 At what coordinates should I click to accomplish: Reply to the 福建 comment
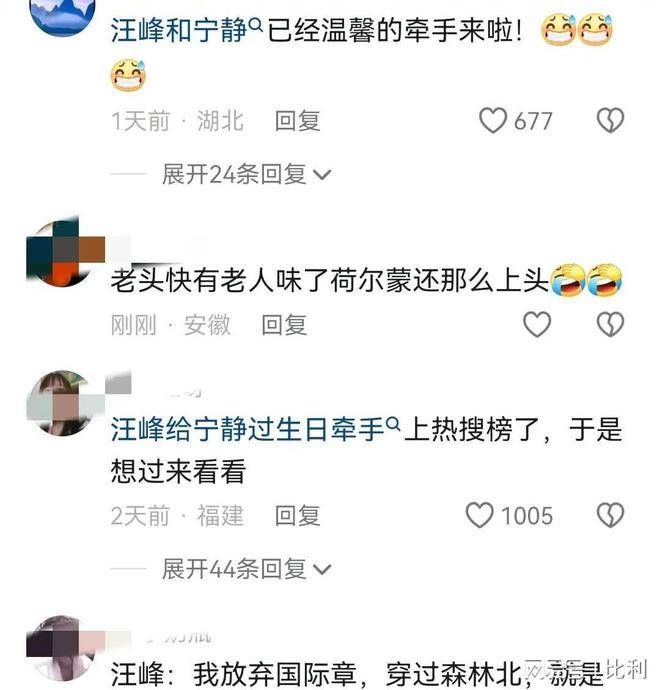click(297, 515)
